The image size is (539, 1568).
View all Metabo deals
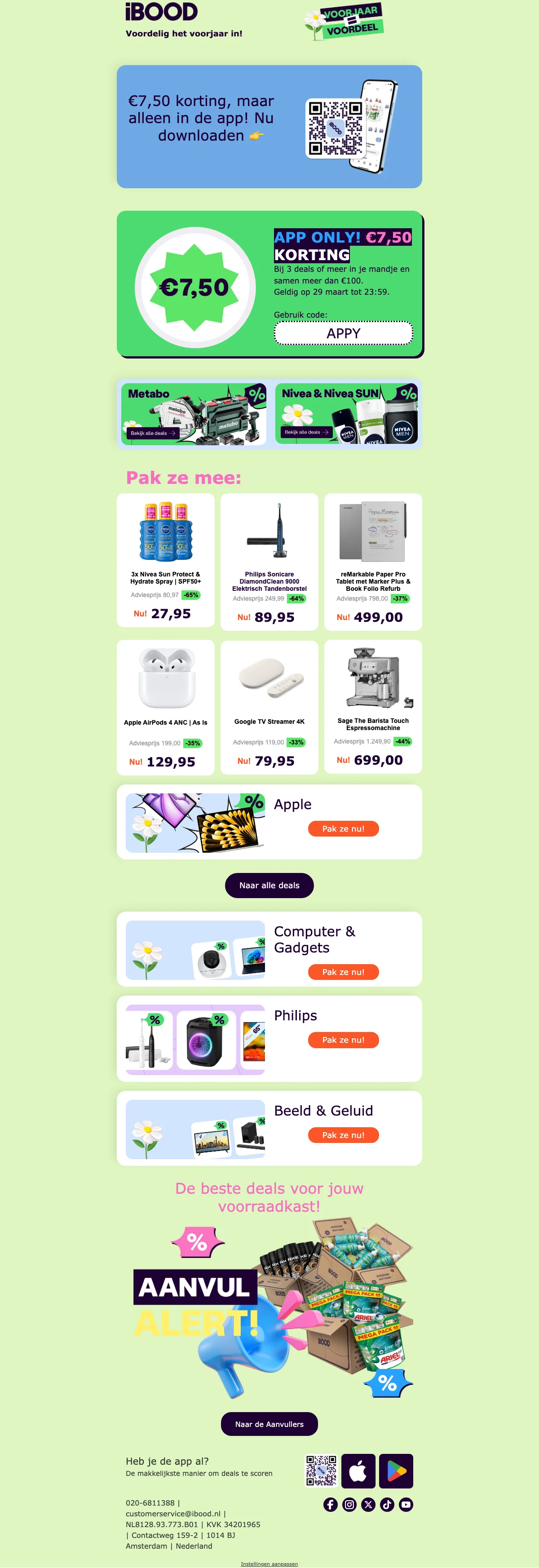[x=153, y=433]
